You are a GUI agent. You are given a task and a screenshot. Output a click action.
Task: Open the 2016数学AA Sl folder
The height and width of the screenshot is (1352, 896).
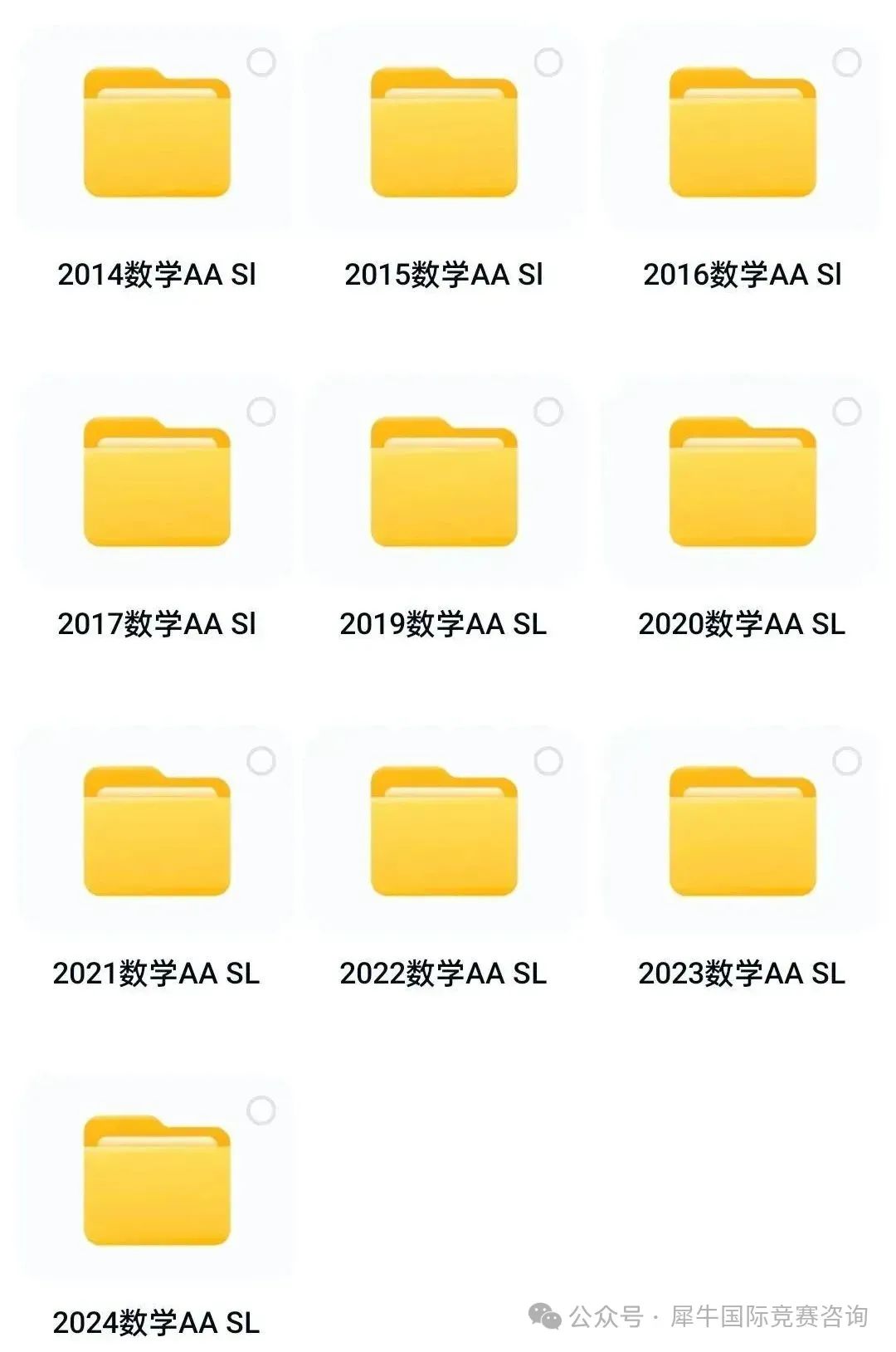[743, 134]
